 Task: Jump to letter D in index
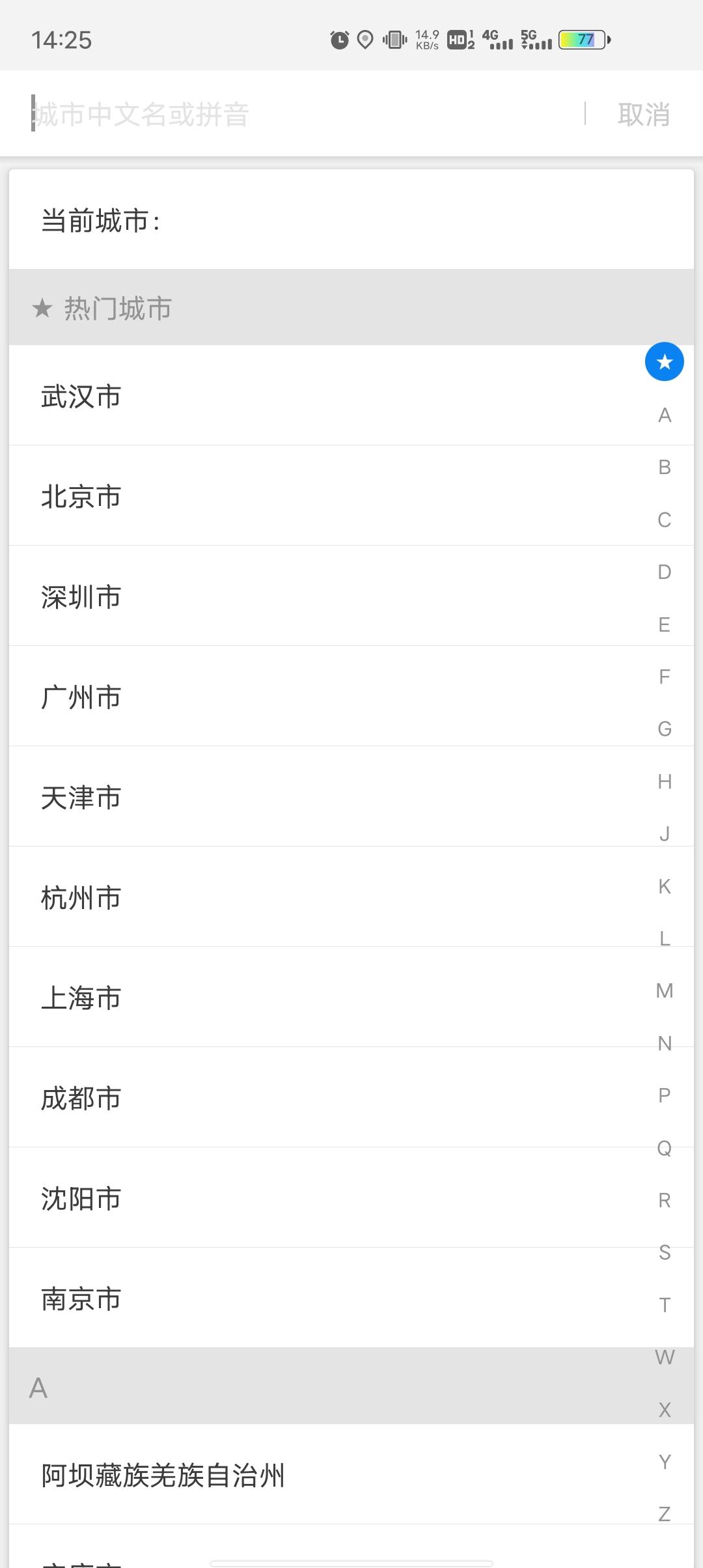(664, 572)
